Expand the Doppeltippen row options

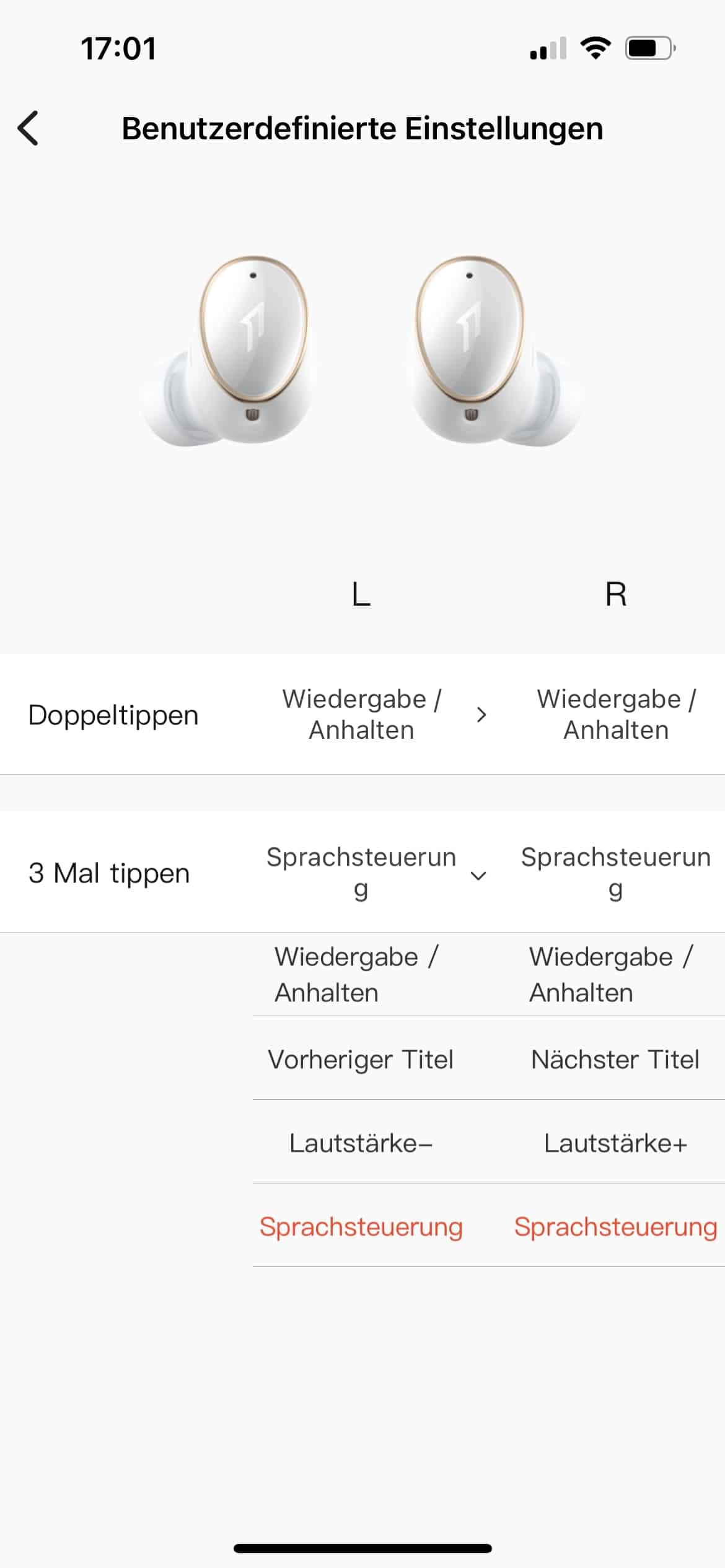pyautogui.click(x=481, y=715)
